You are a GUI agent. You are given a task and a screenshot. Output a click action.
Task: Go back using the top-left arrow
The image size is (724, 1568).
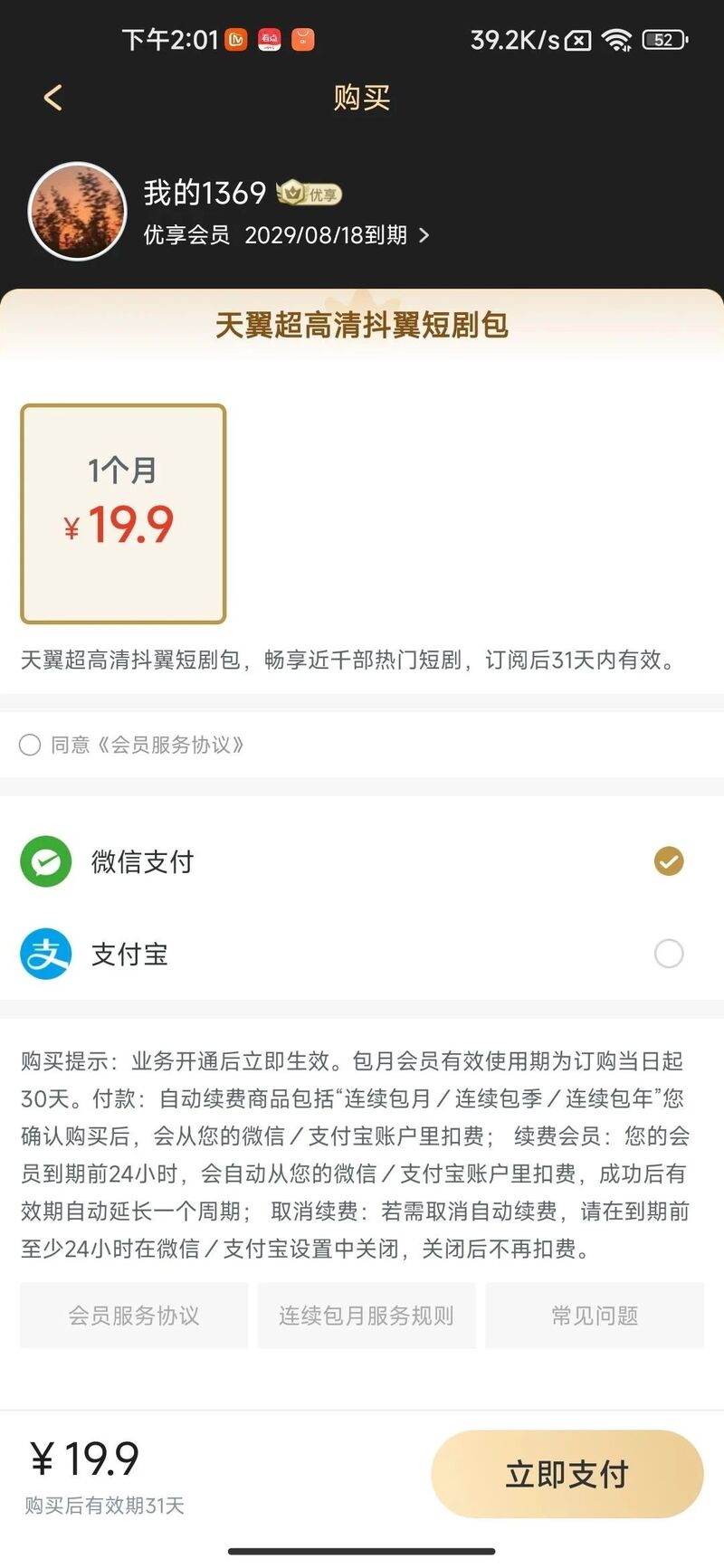click(52, 98)
